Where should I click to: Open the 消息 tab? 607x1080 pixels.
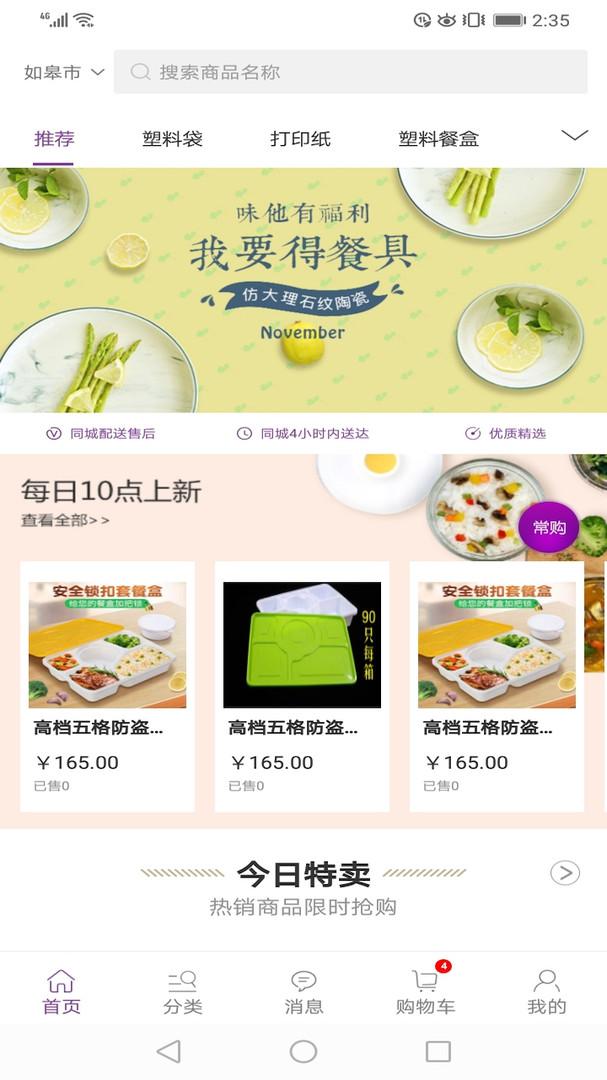(x=303, y=991)
